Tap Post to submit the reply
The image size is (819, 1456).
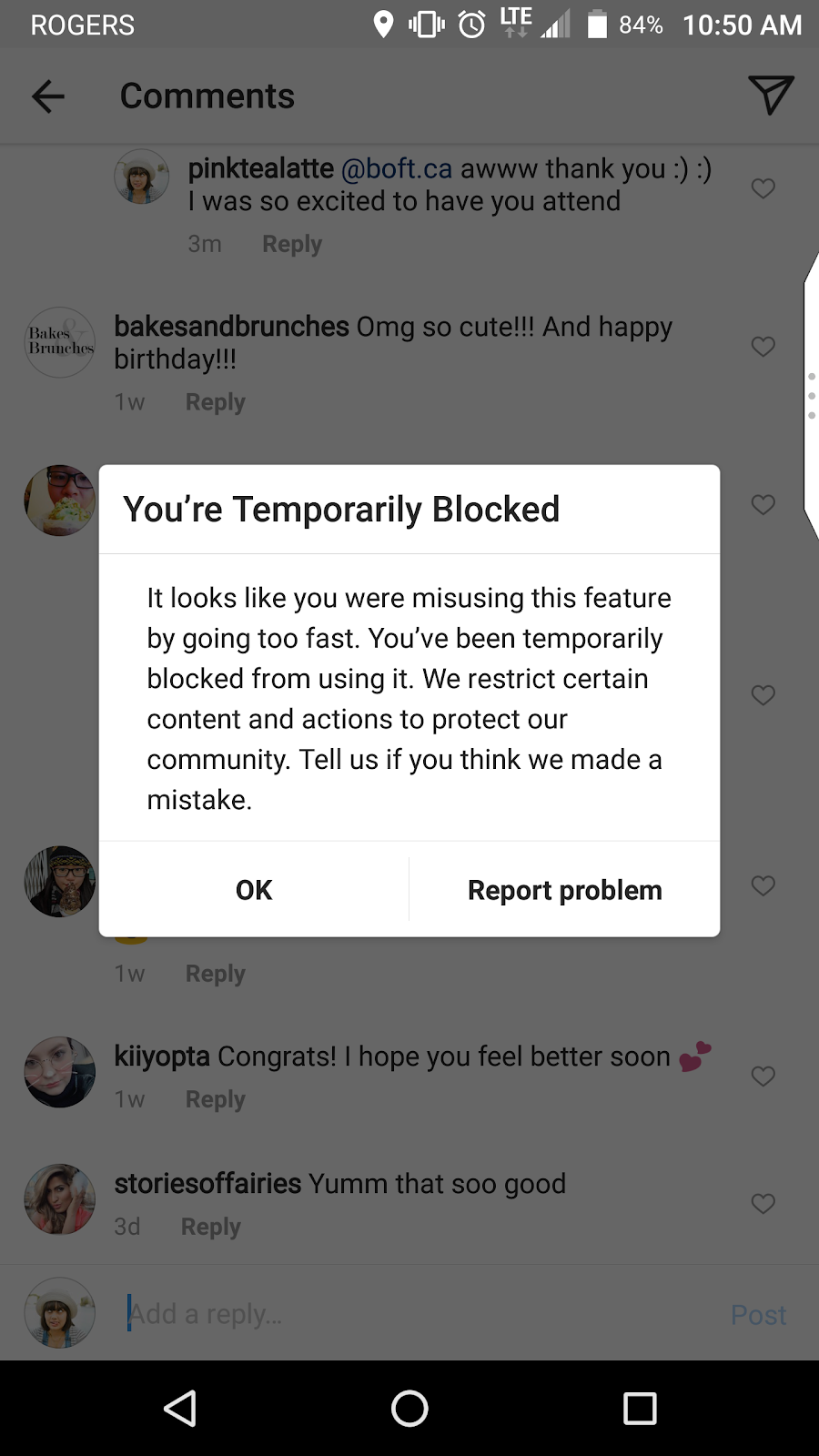(x=758, y=1315)
